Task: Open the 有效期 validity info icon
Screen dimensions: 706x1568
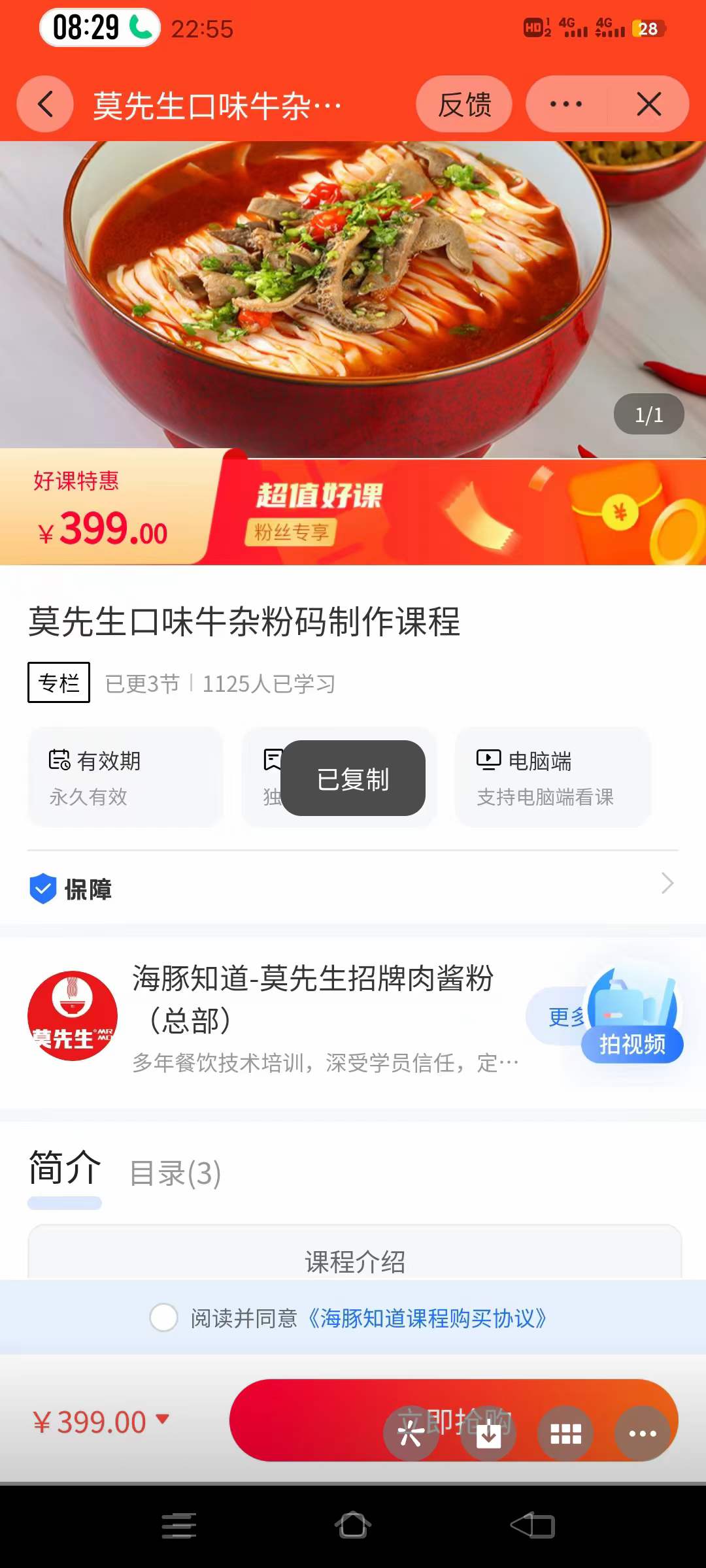Action: pos(59,760)
